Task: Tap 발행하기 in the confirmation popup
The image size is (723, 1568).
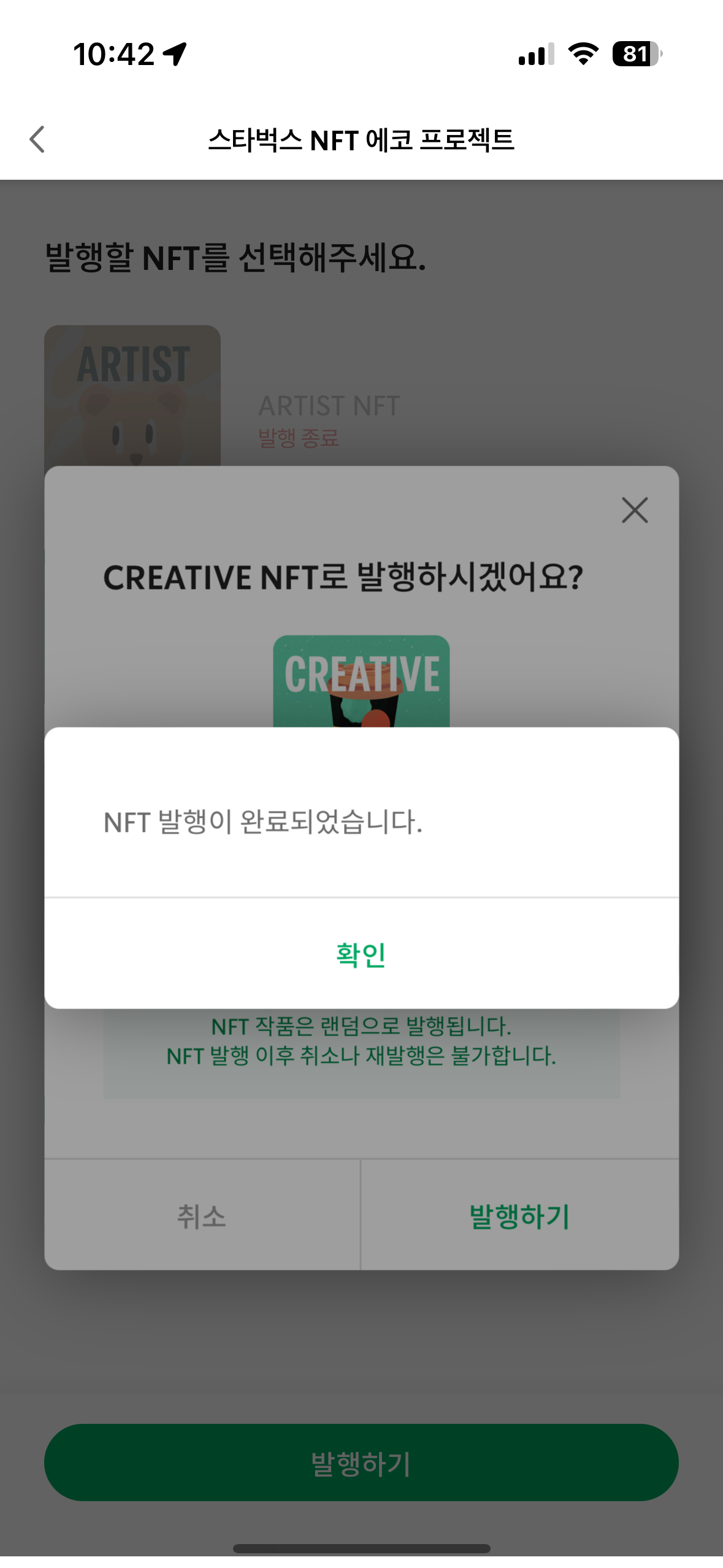Action: 519,1218
